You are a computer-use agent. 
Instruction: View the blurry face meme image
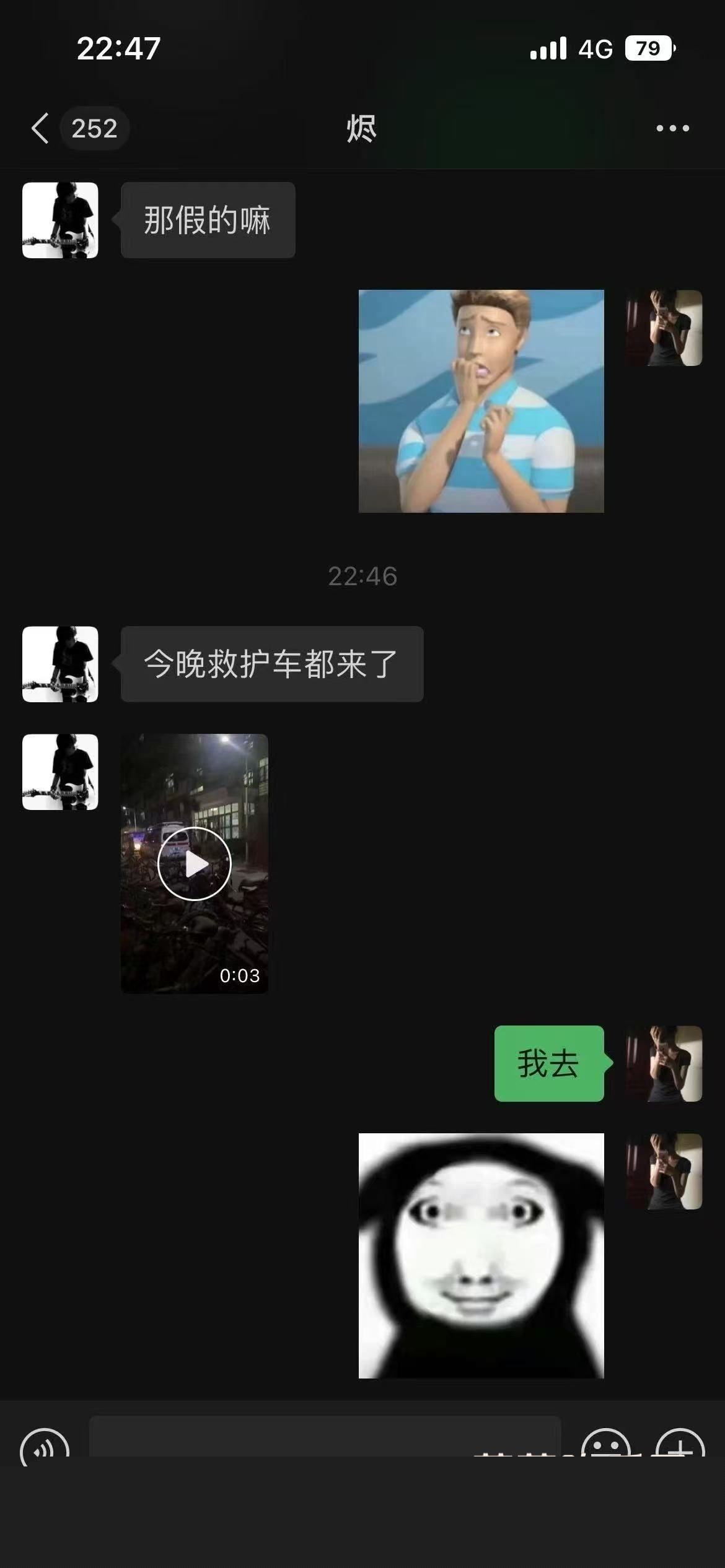tap(481, 1255)
